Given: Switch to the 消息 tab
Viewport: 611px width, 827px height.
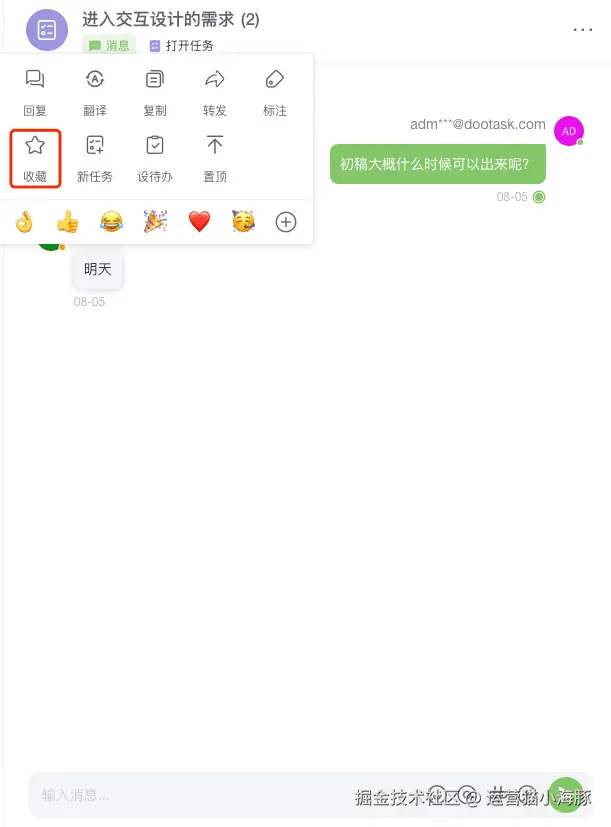Looking at the screenshot, I should coord(110,46).
